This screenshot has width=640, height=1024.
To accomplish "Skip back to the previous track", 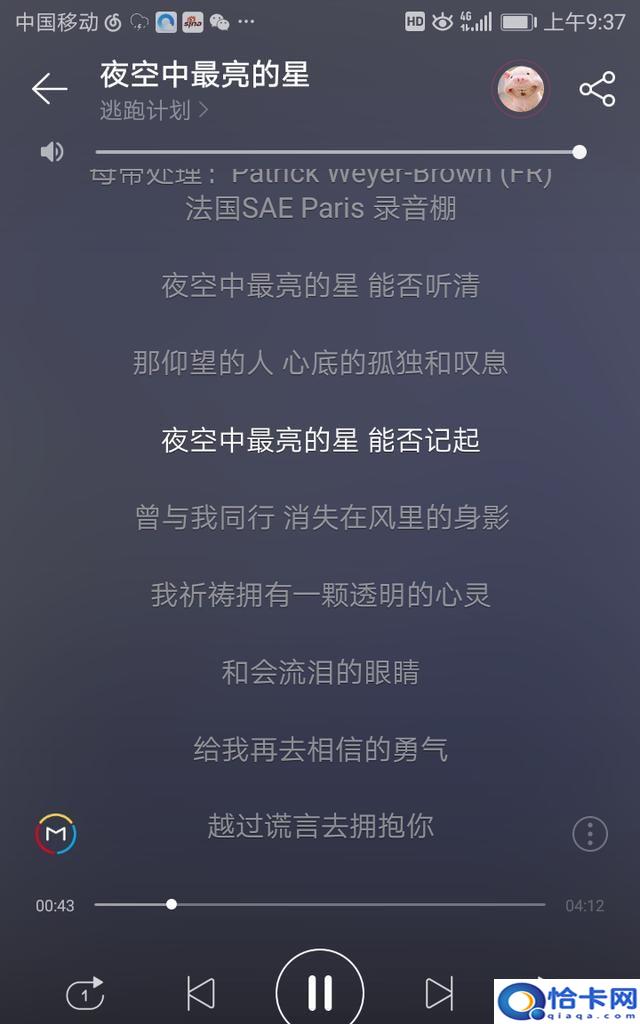I will tap(201, 993).
